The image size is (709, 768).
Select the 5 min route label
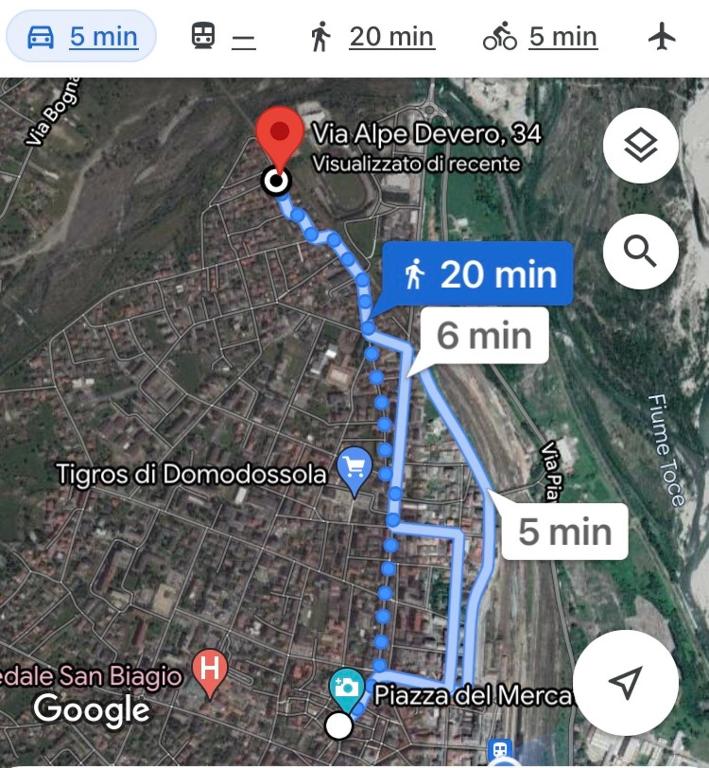564,531
